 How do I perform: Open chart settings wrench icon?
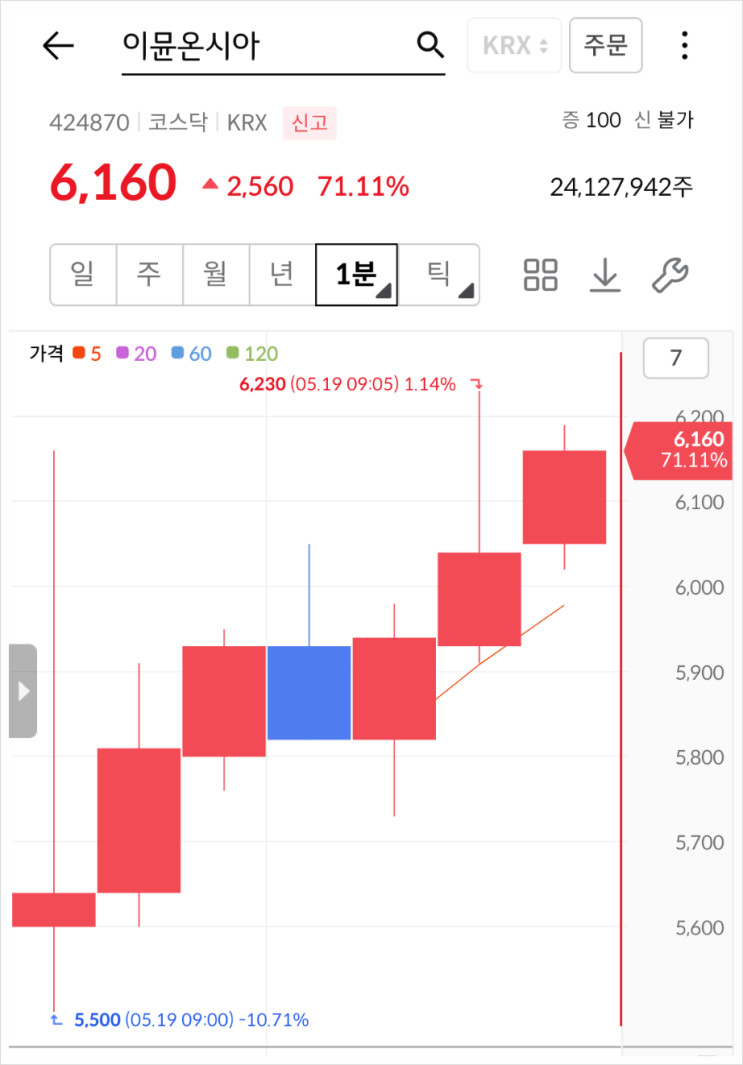[x=670, y=275]
